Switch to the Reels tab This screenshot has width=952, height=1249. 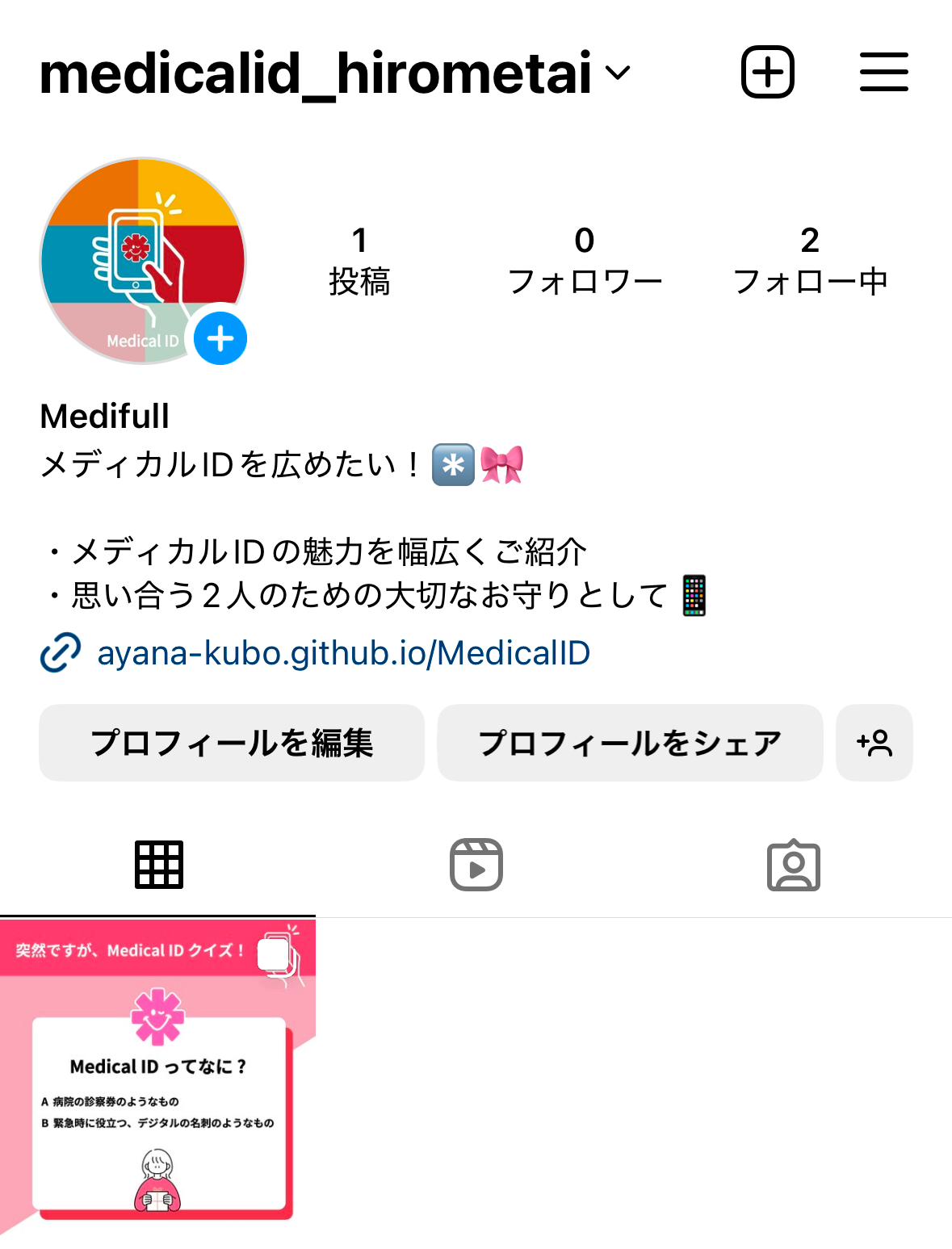[476, 865]
